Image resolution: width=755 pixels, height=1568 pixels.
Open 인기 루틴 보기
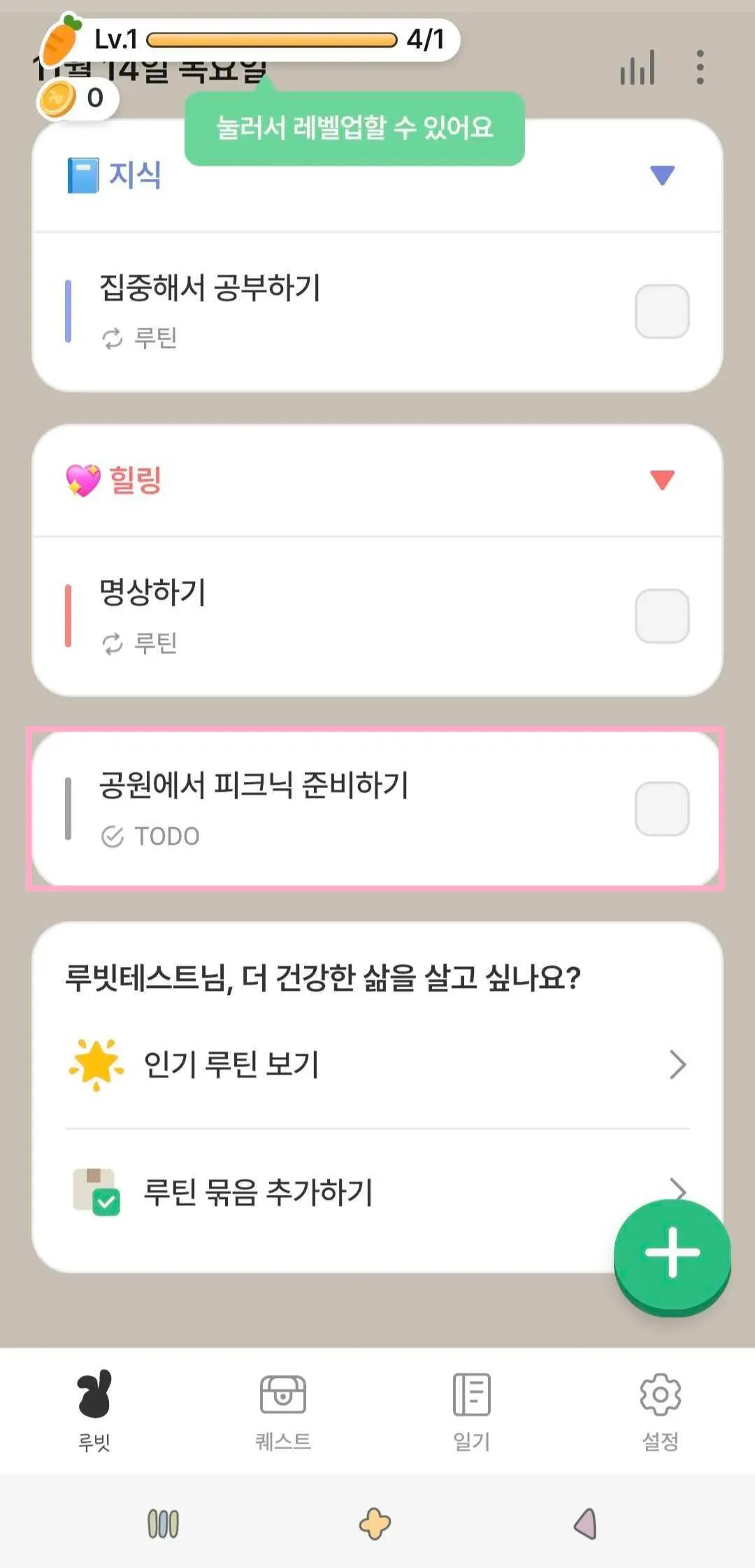pos(377,1065)
